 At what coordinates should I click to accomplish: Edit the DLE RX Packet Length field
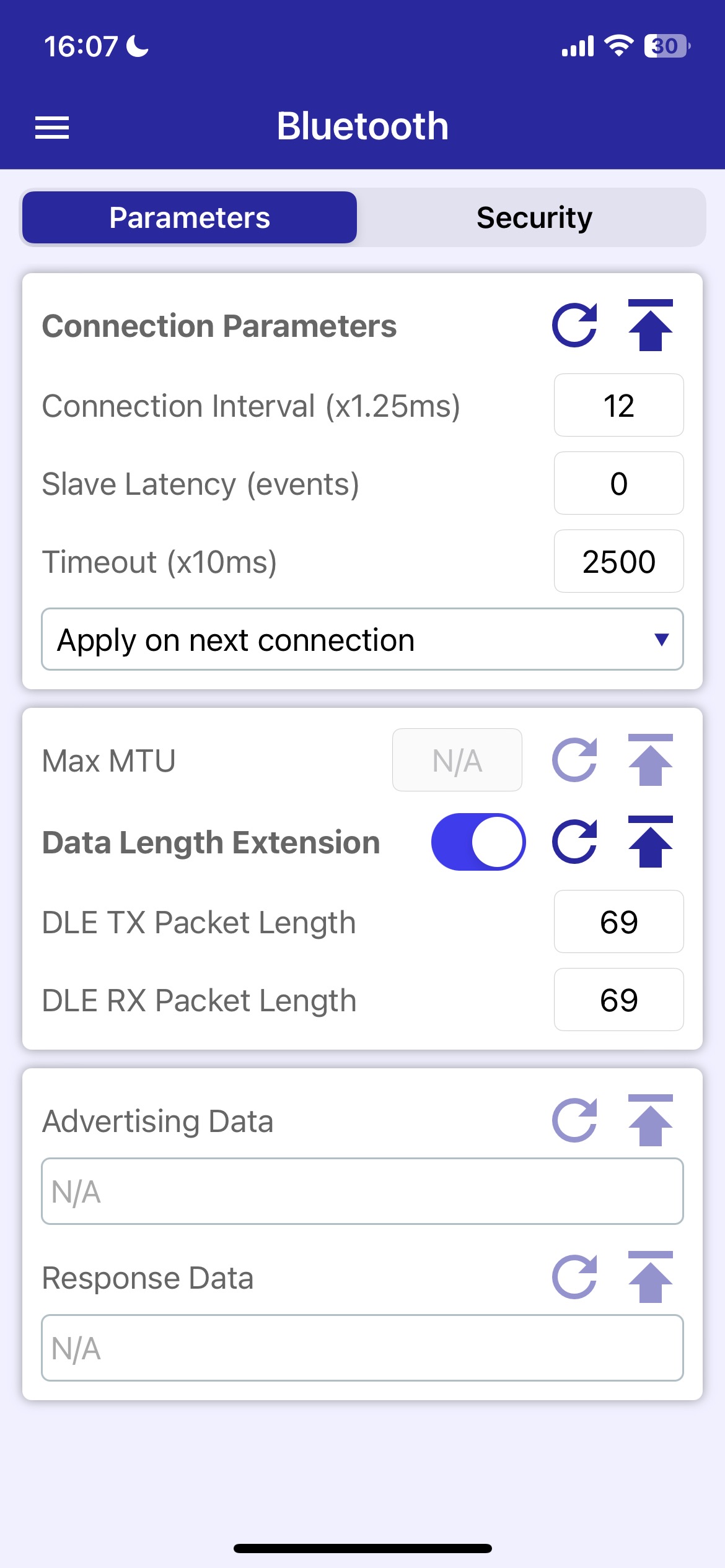[618, 1000]
